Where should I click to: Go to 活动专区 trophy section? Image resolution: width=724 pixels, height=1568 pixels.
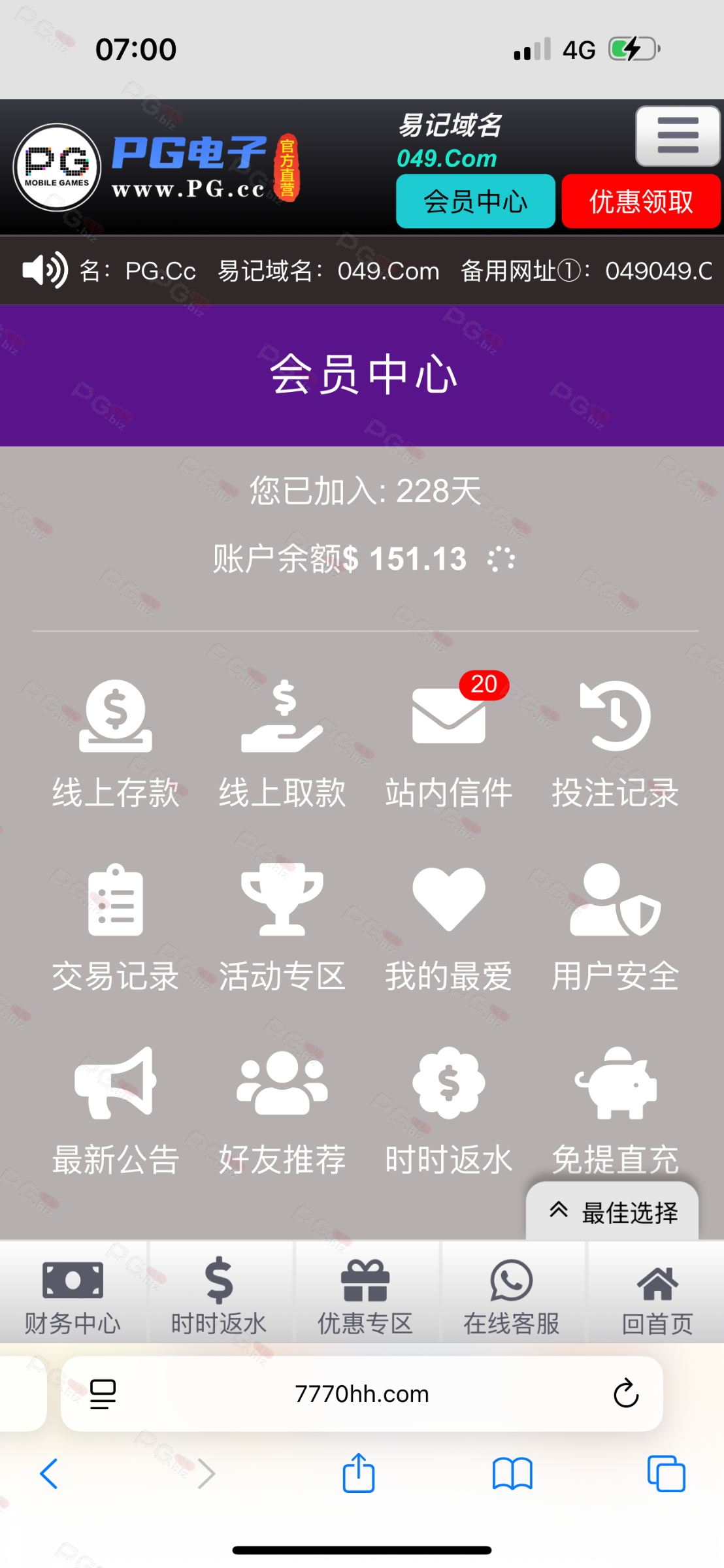click(282, 928)
